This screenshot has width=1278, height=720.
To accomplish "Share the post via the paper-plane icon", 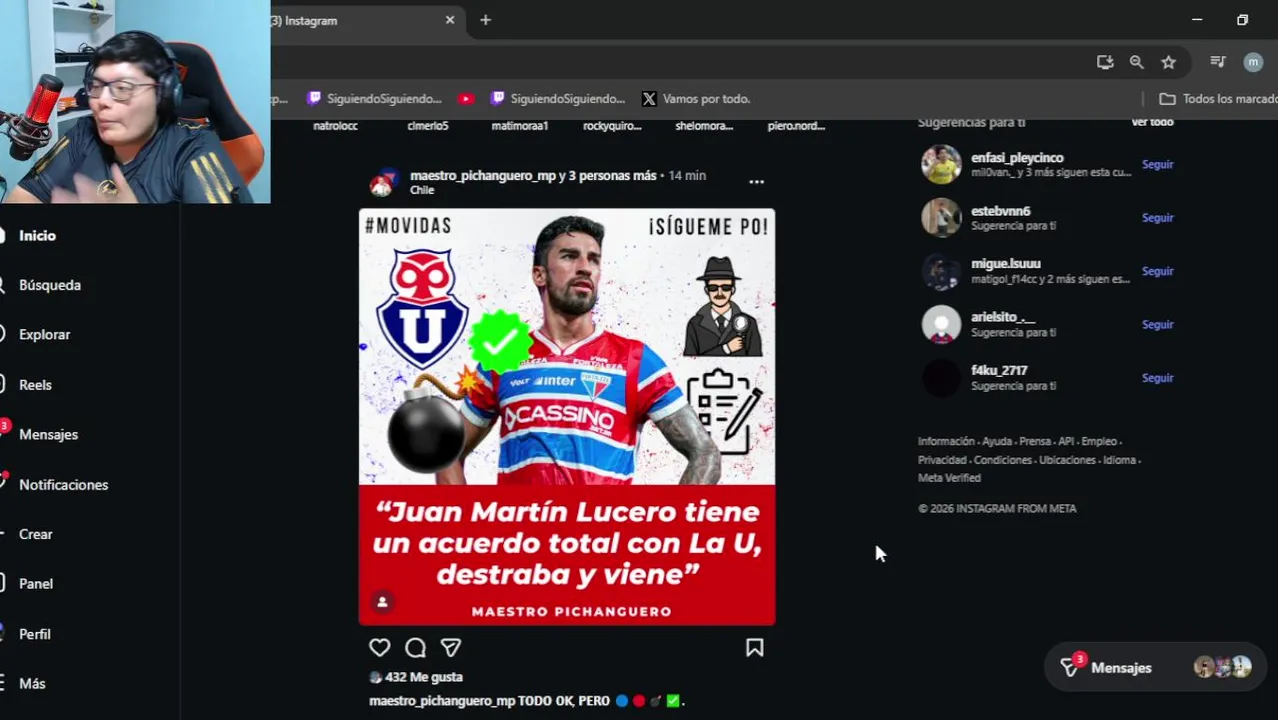I will pyautogui.click(x=451, y=648).
